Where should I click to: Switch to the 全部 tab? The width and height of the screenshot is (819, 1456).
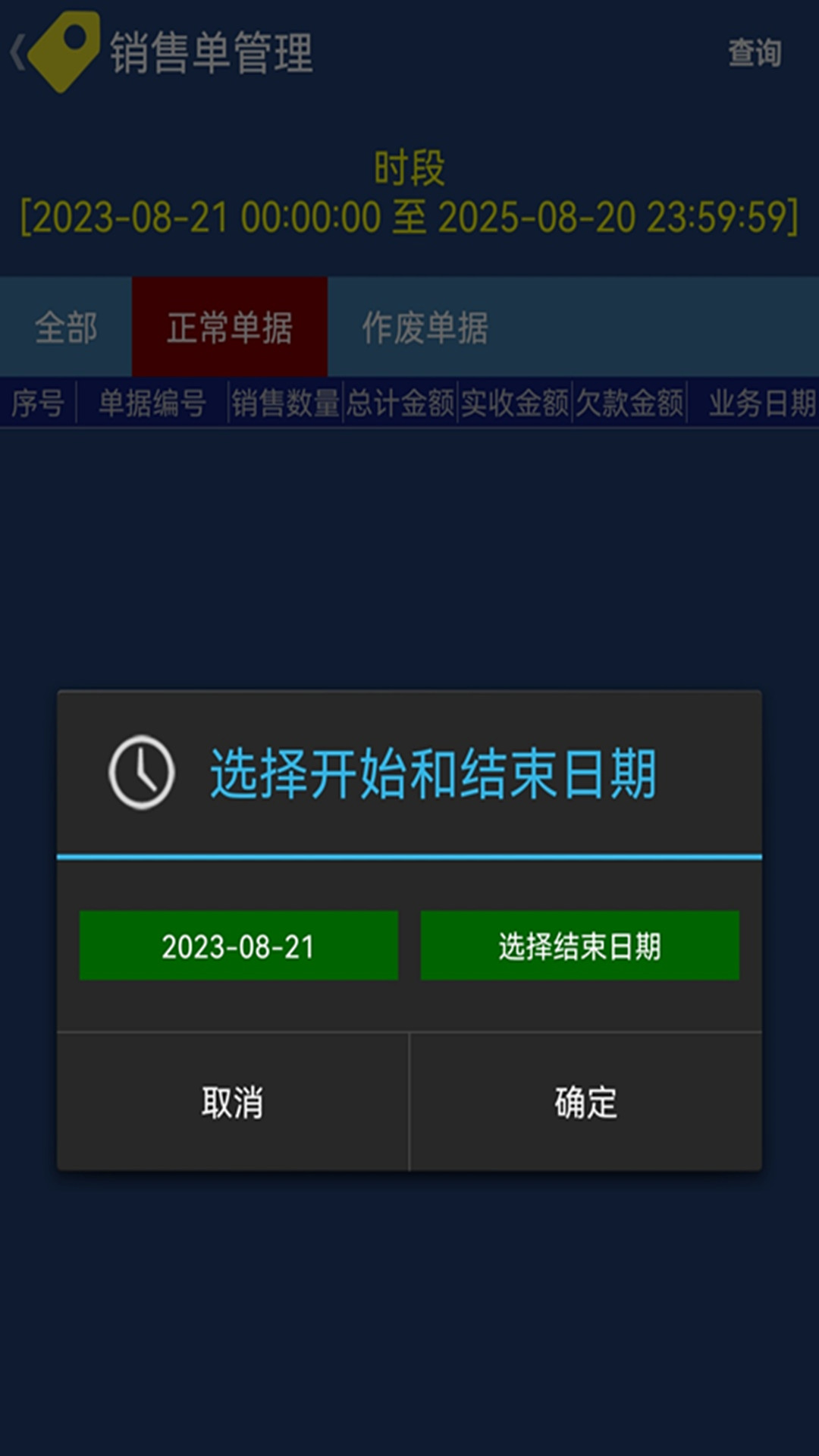pyautogui.click(x=66, y=328)
